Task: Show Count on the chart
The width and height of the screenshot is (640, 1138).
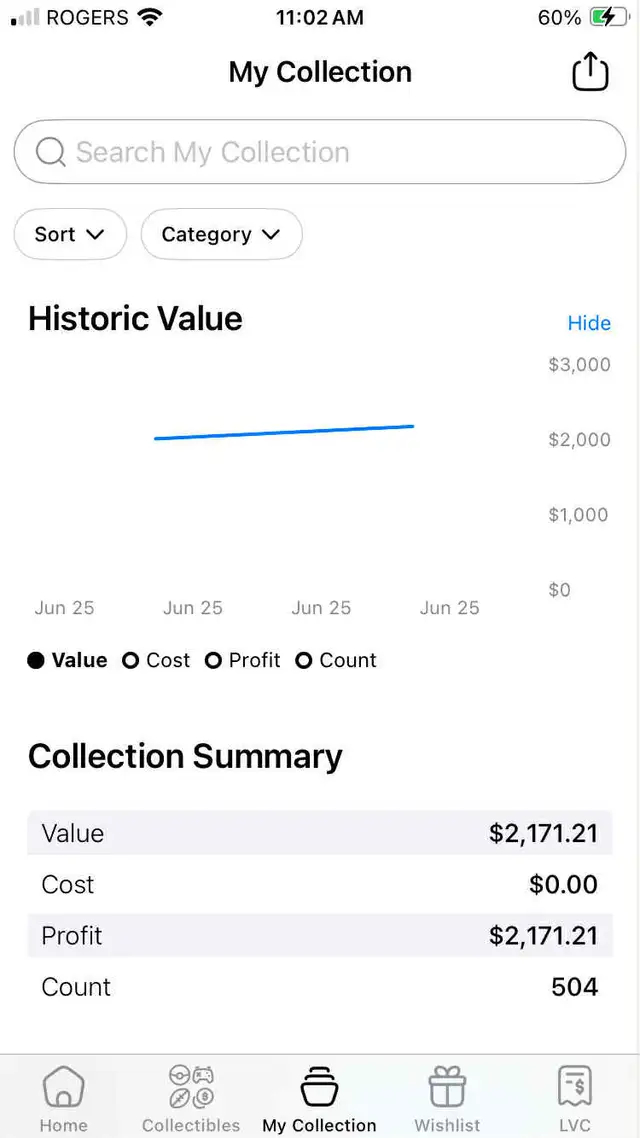Action: tap(336, 660)
